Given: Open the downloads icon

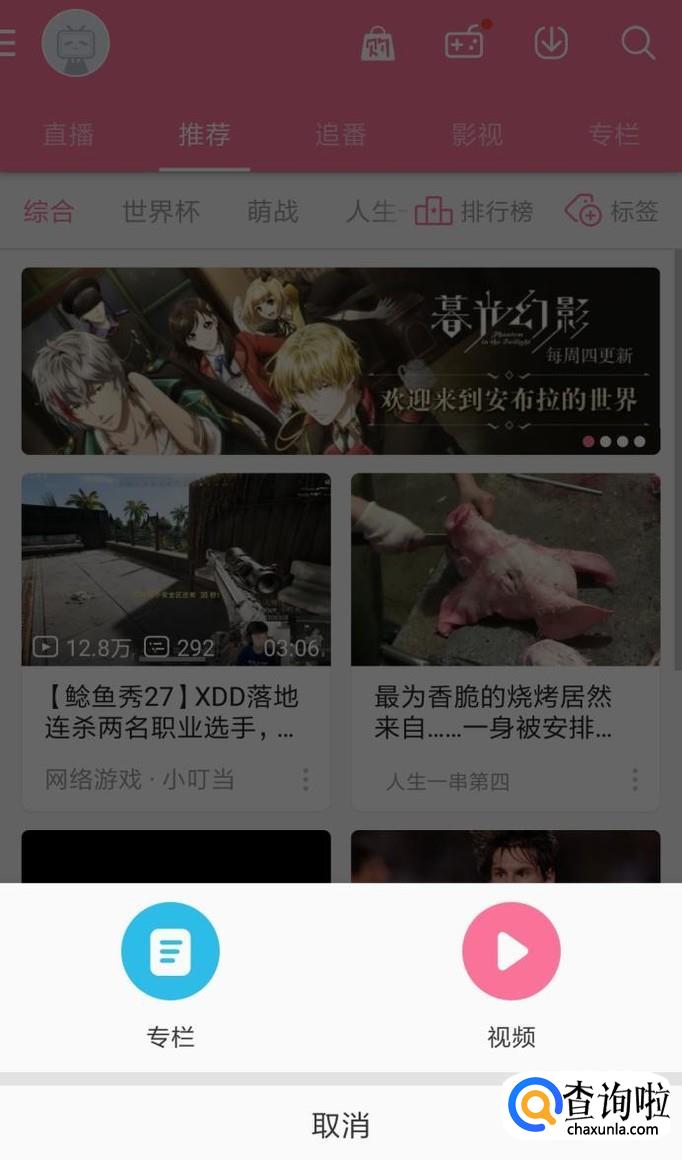Looking at the screenshot, I should [551, 44].
